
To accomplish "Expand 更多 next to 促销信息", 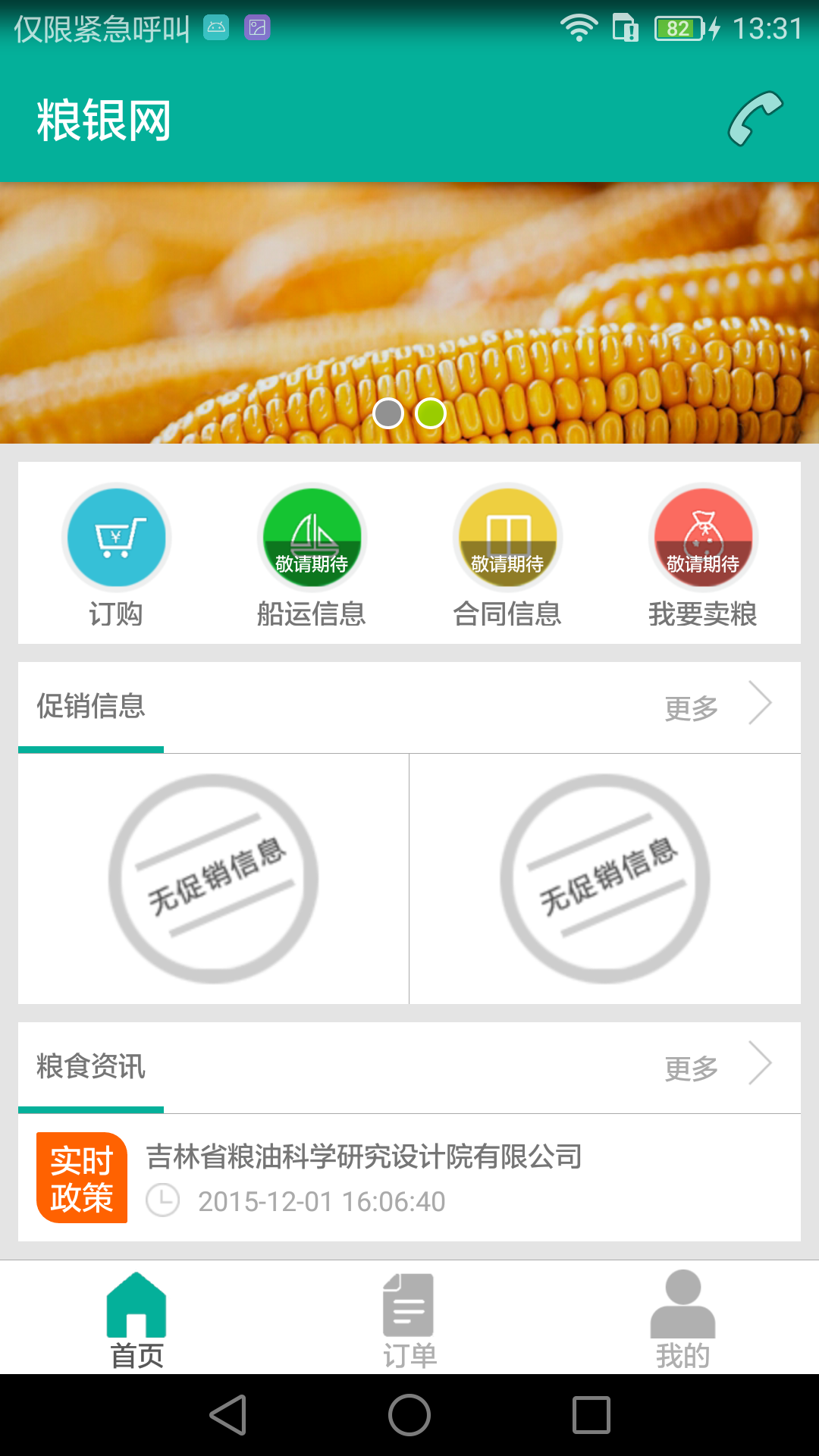I will [691, 707].
